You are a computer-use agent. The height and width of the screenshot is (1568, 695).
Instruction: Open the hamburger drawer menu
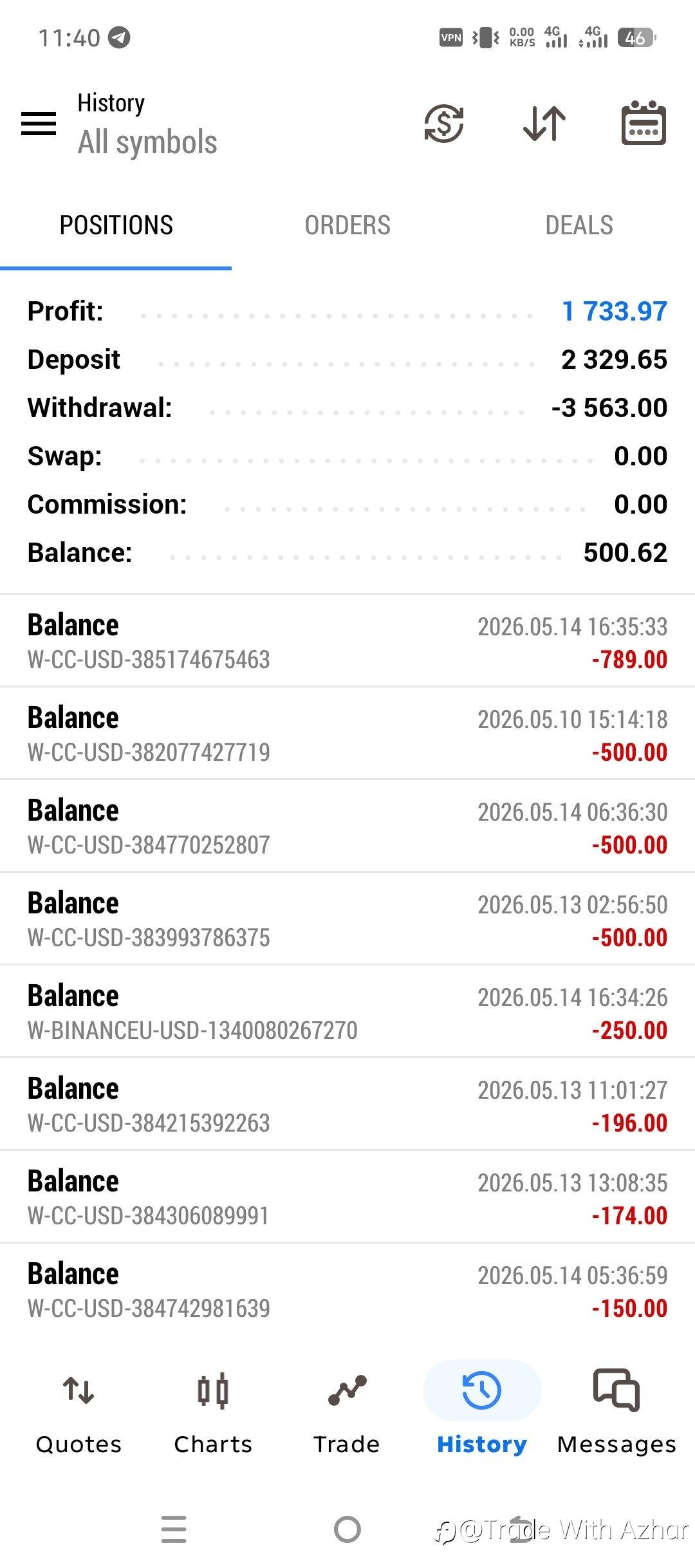(39, 123)
